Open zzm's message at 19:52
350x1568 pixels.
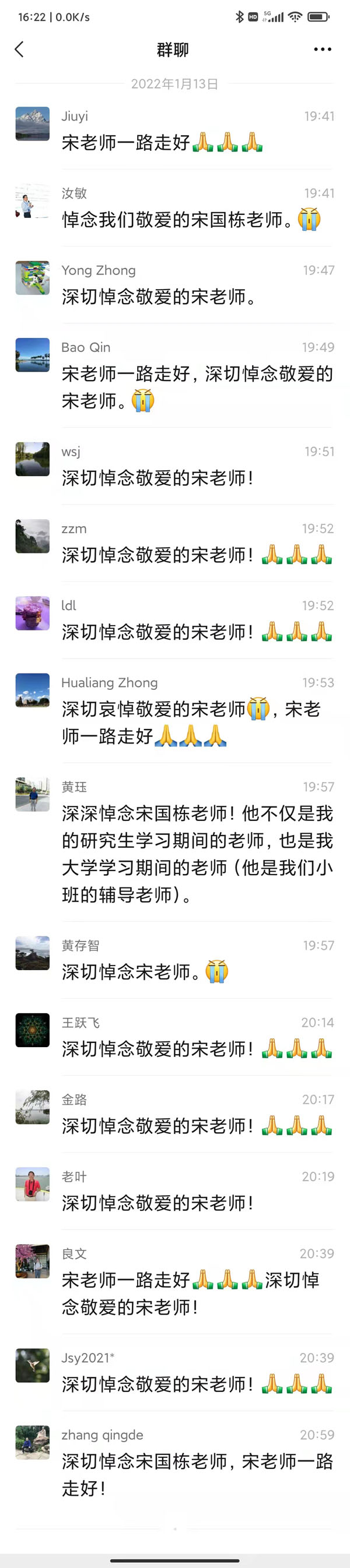coord(197,555)
